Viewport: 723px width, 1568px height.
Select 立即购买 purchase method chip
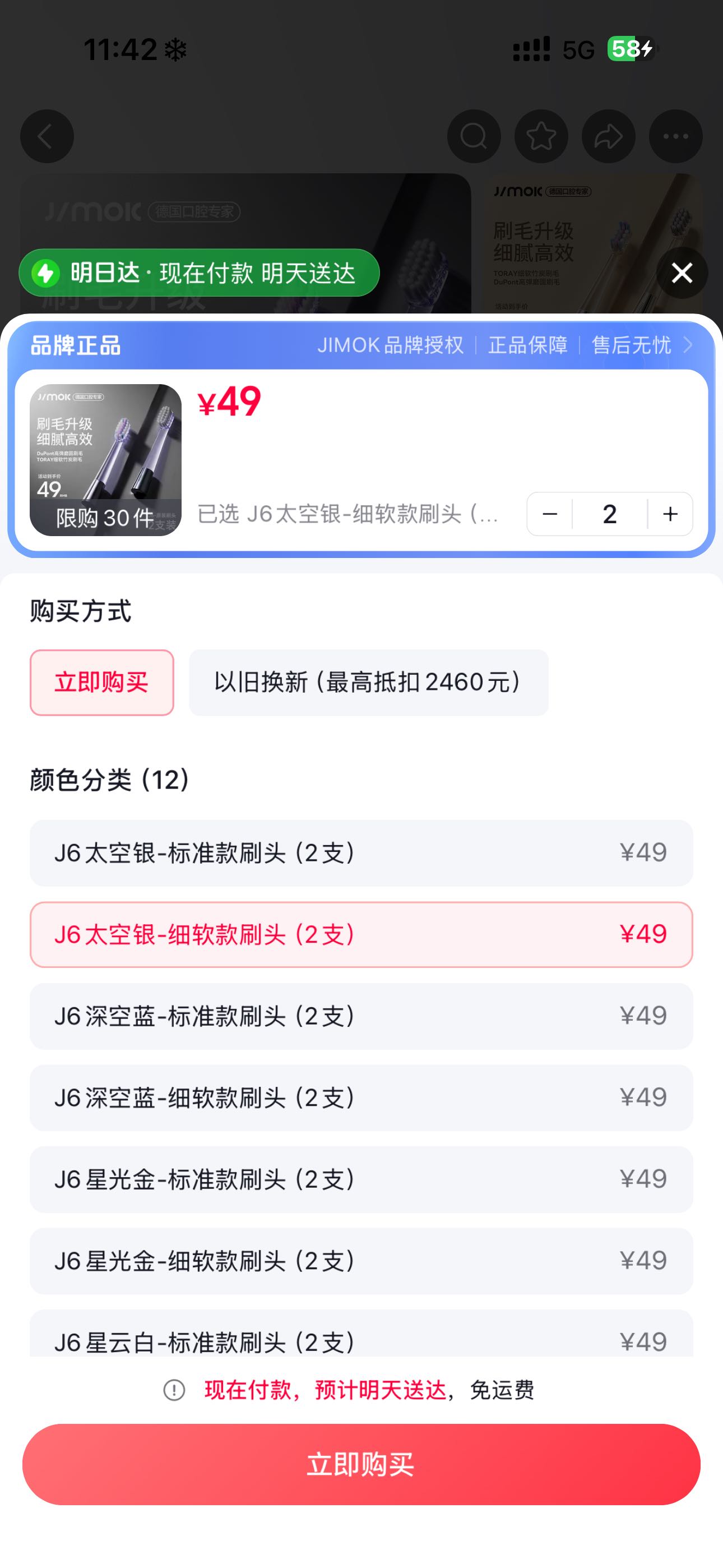(x=101, y=682)
